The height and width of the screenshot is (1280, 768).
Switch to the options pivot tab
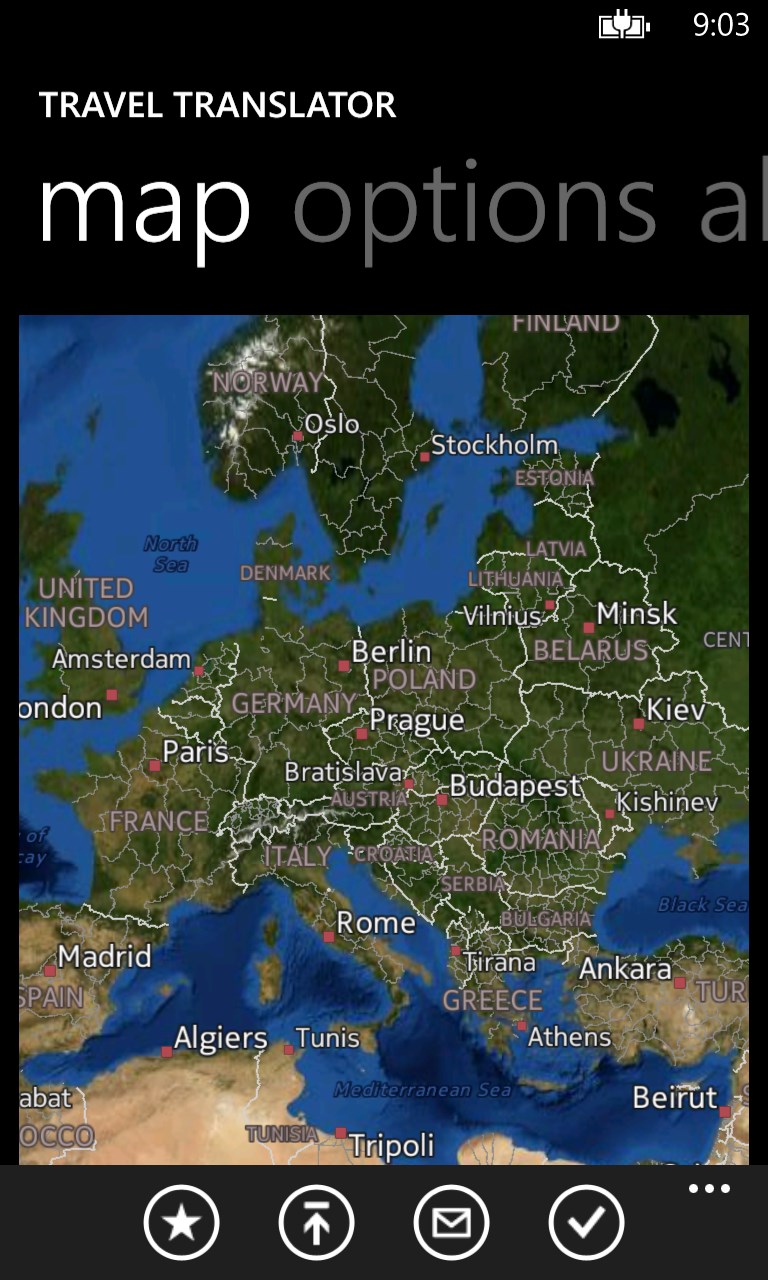coord(474,208)
